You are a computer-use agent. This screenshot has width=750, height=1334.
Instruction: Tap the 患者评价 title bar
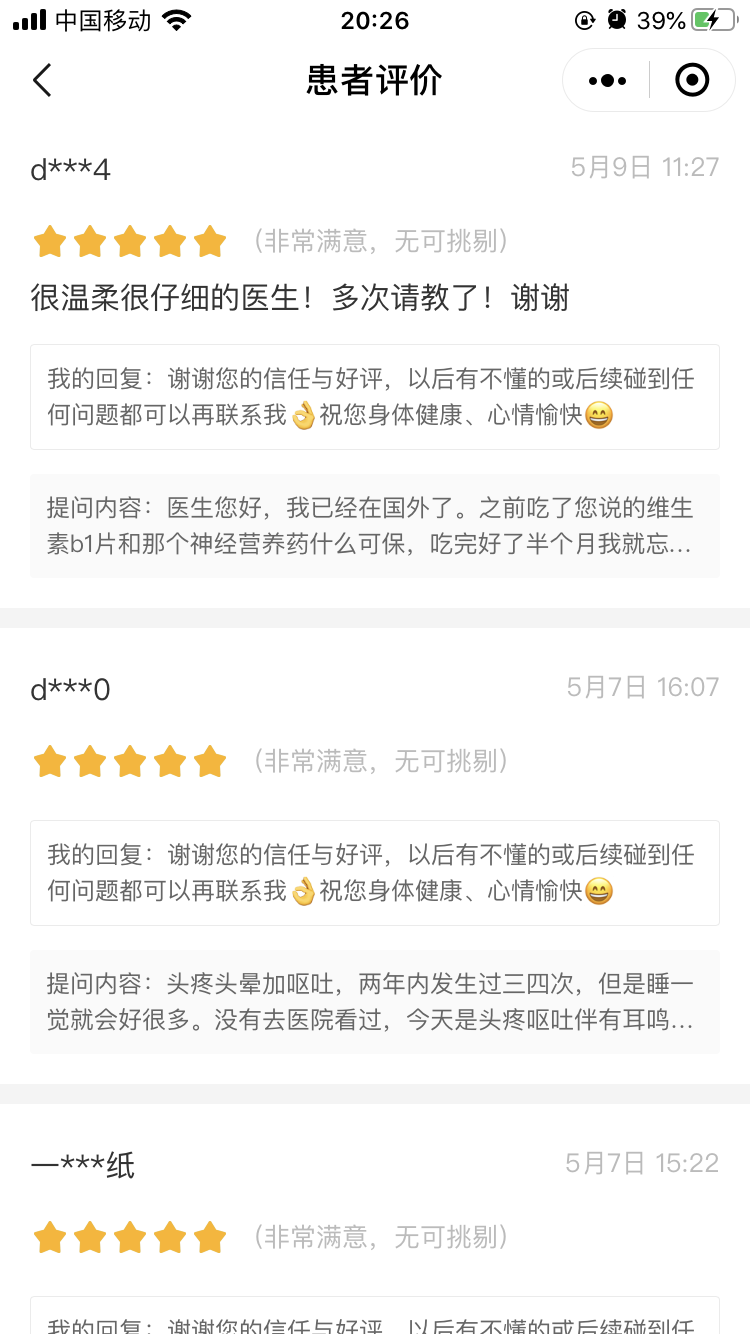tap(374, 80)
